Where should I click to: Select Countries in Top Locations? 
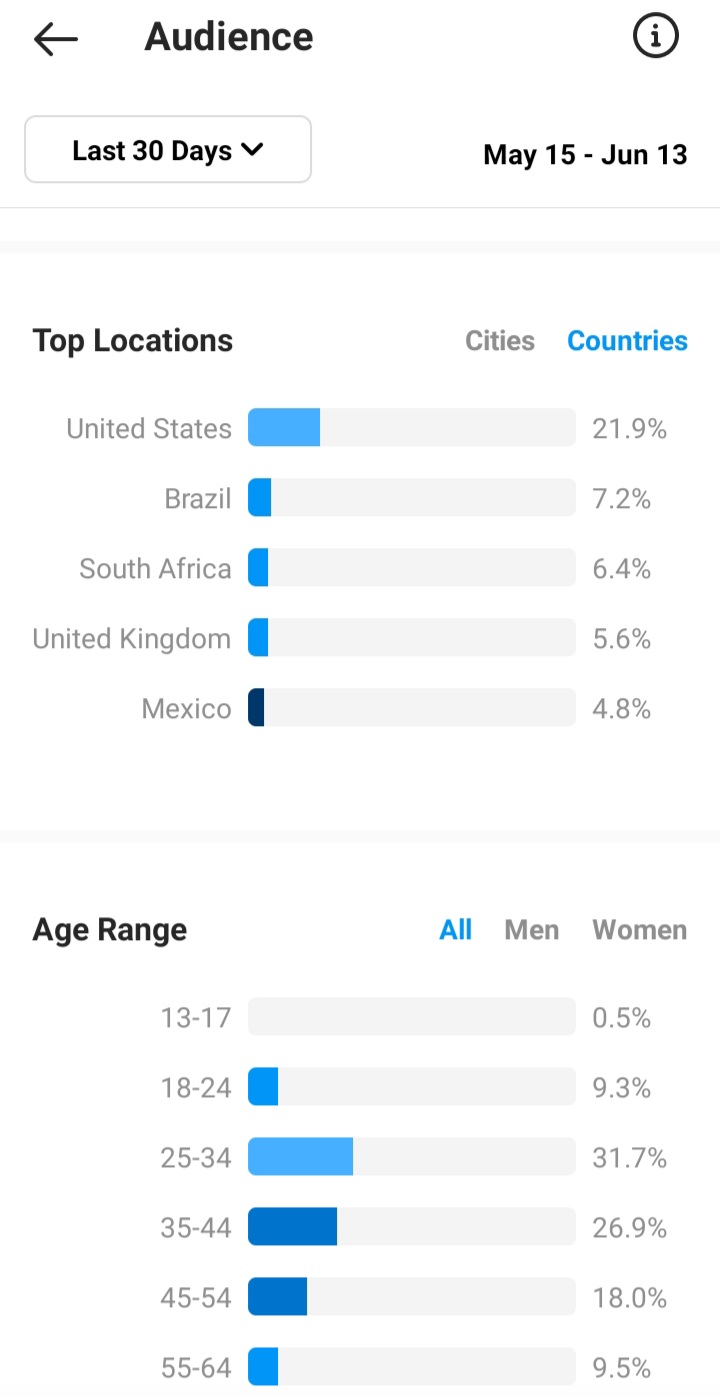(x=627, y=341)
